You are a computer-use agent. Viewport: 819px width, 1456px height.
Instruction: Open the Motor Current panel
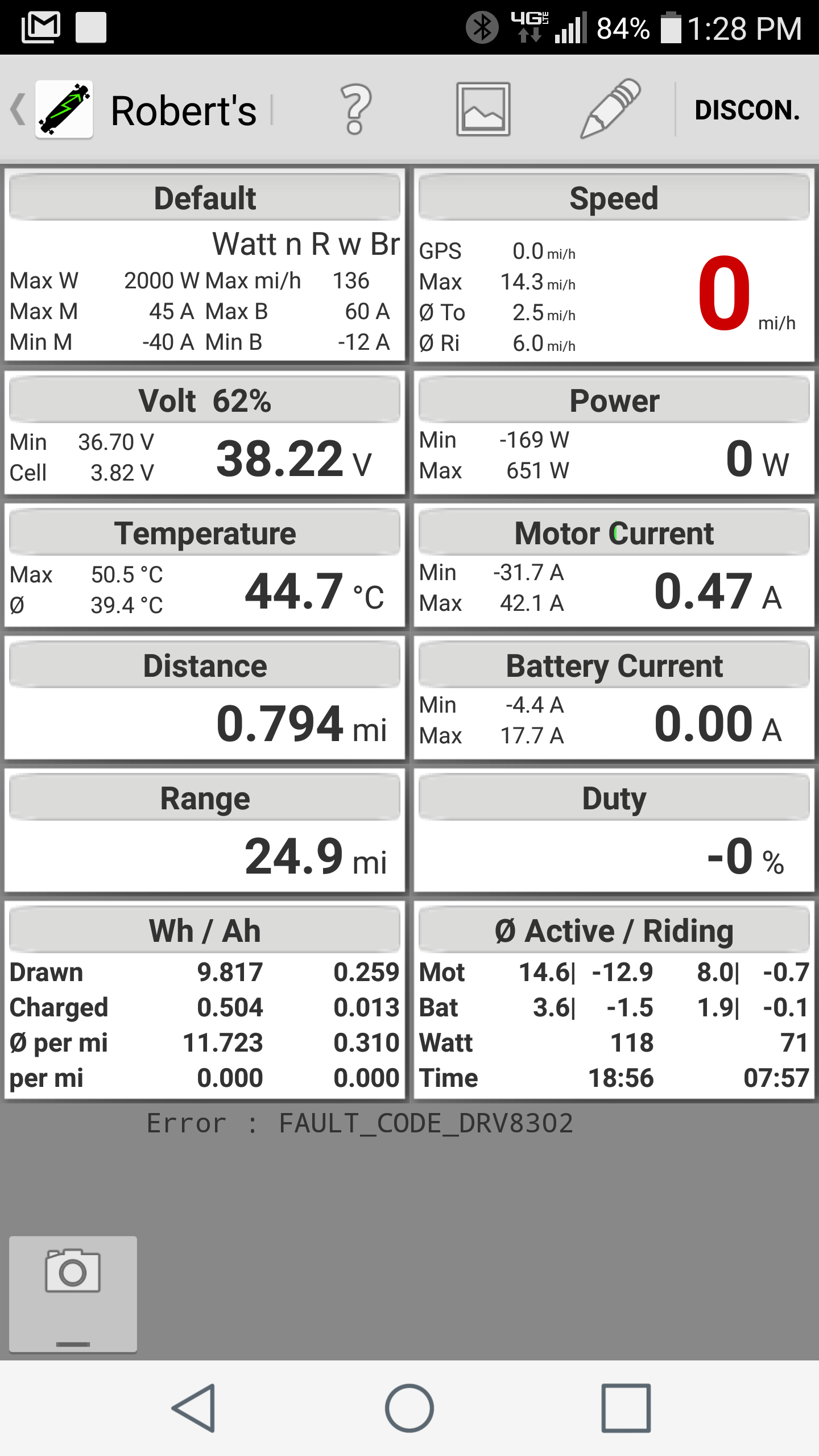tap(614, 565)
